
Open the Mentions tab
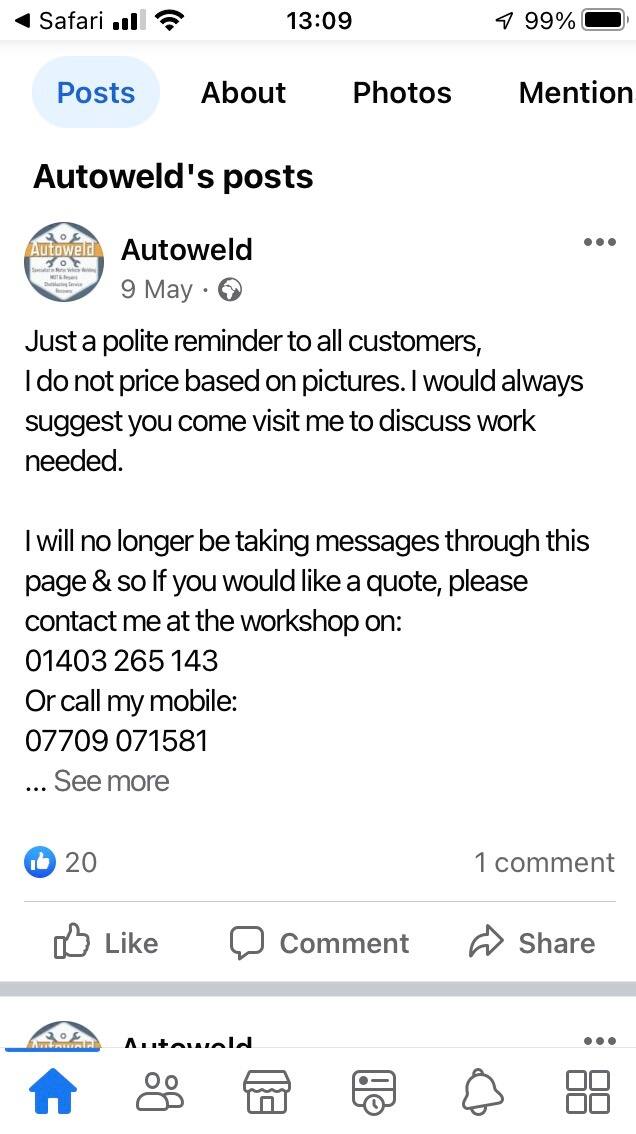coord(577,93)
